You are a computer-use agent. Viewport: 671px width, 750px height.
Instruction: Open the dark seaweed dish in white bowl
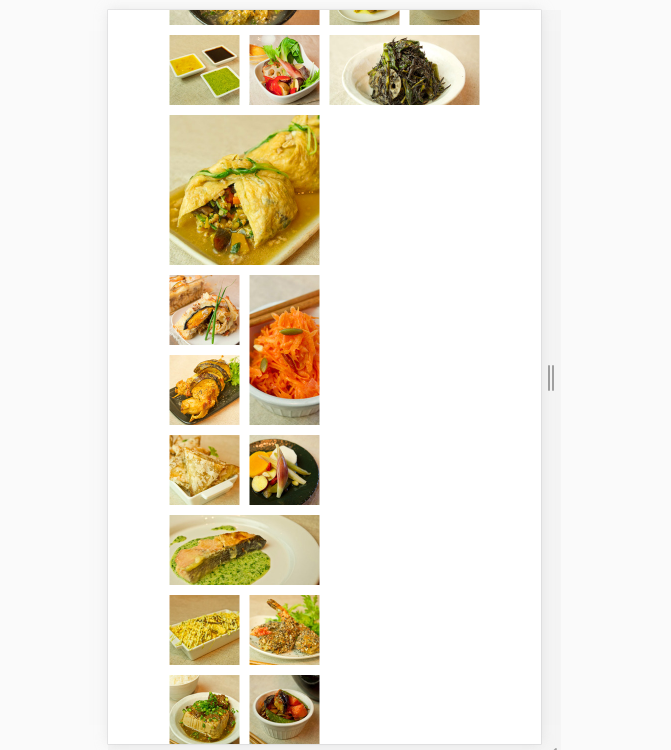404,70
